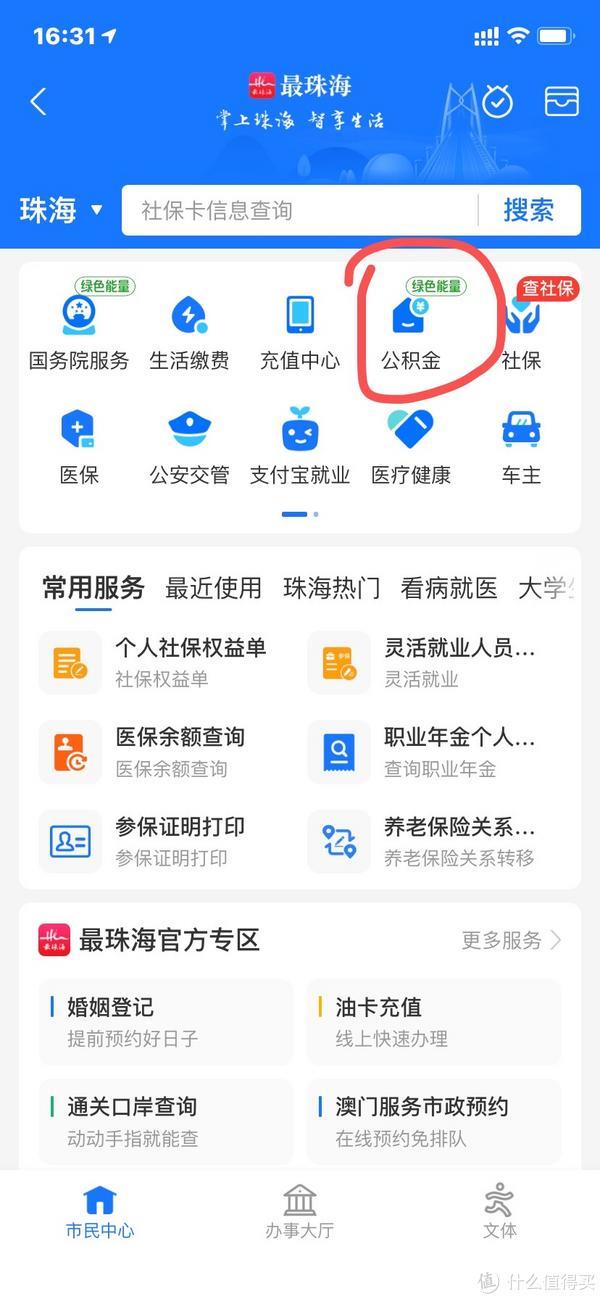The image size is (600, 1299).
Task: View 更多服务 in 最珠海官方专区
Action: [x=511, y=940]
